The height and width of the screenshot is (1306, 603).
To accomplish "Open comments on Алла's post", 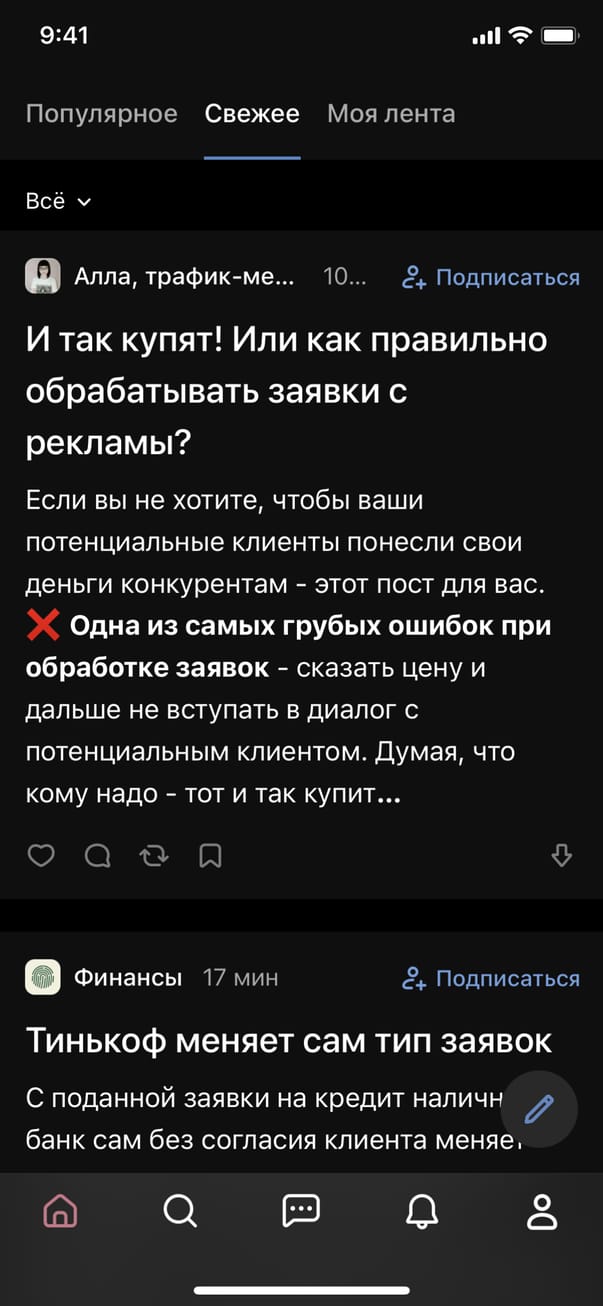I will click(97, 855).
